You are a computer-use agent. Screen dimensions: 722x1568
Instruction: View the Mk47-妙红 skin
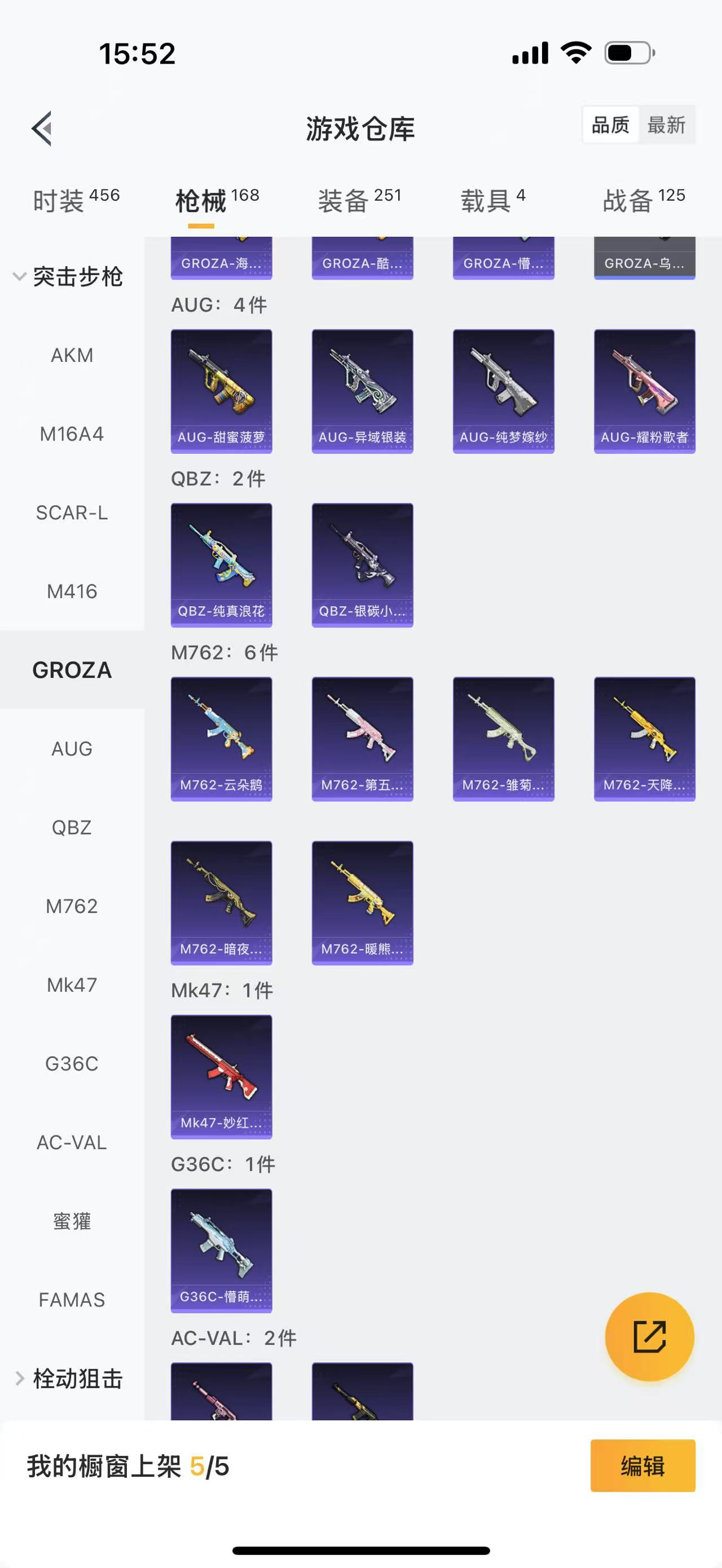(221, 1076)
